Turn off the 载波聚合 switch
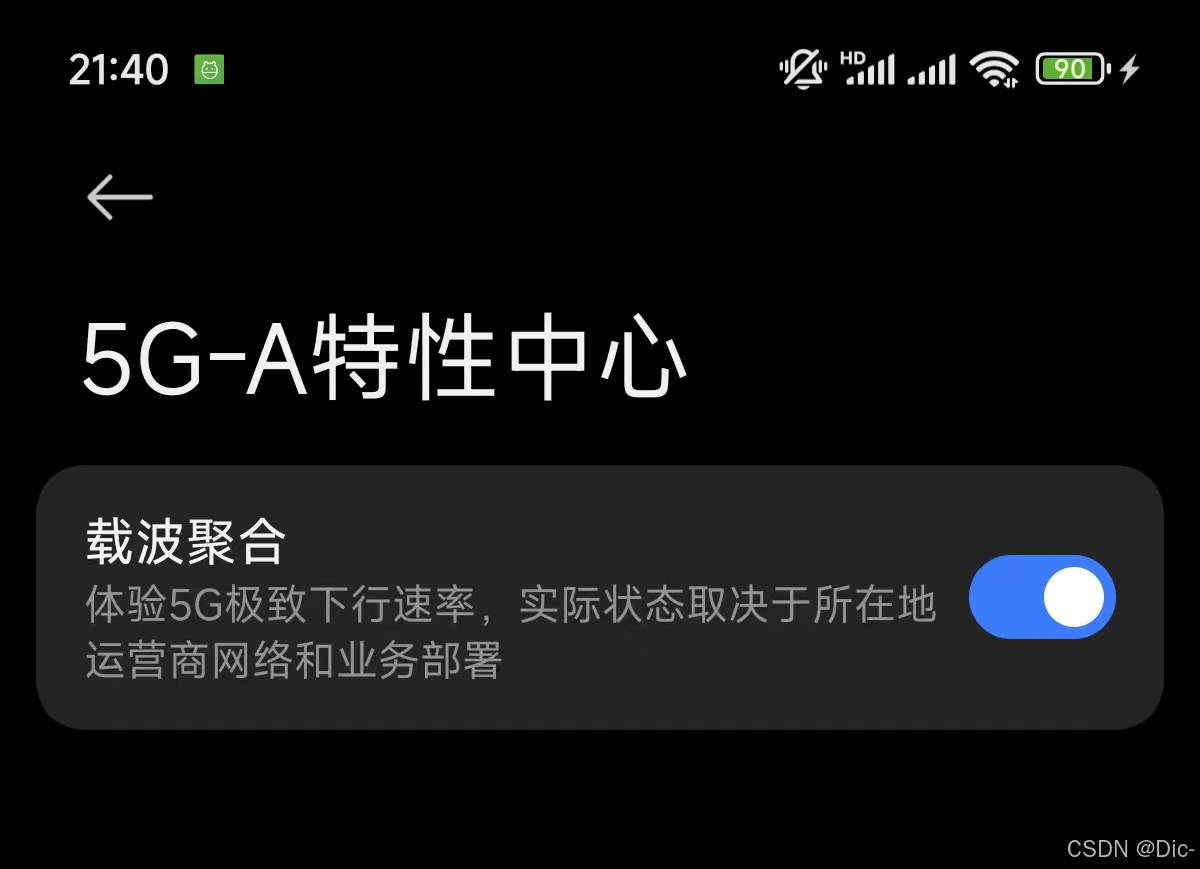Viewport: 1200px width, 869px height. click(x=1041, y=597)
